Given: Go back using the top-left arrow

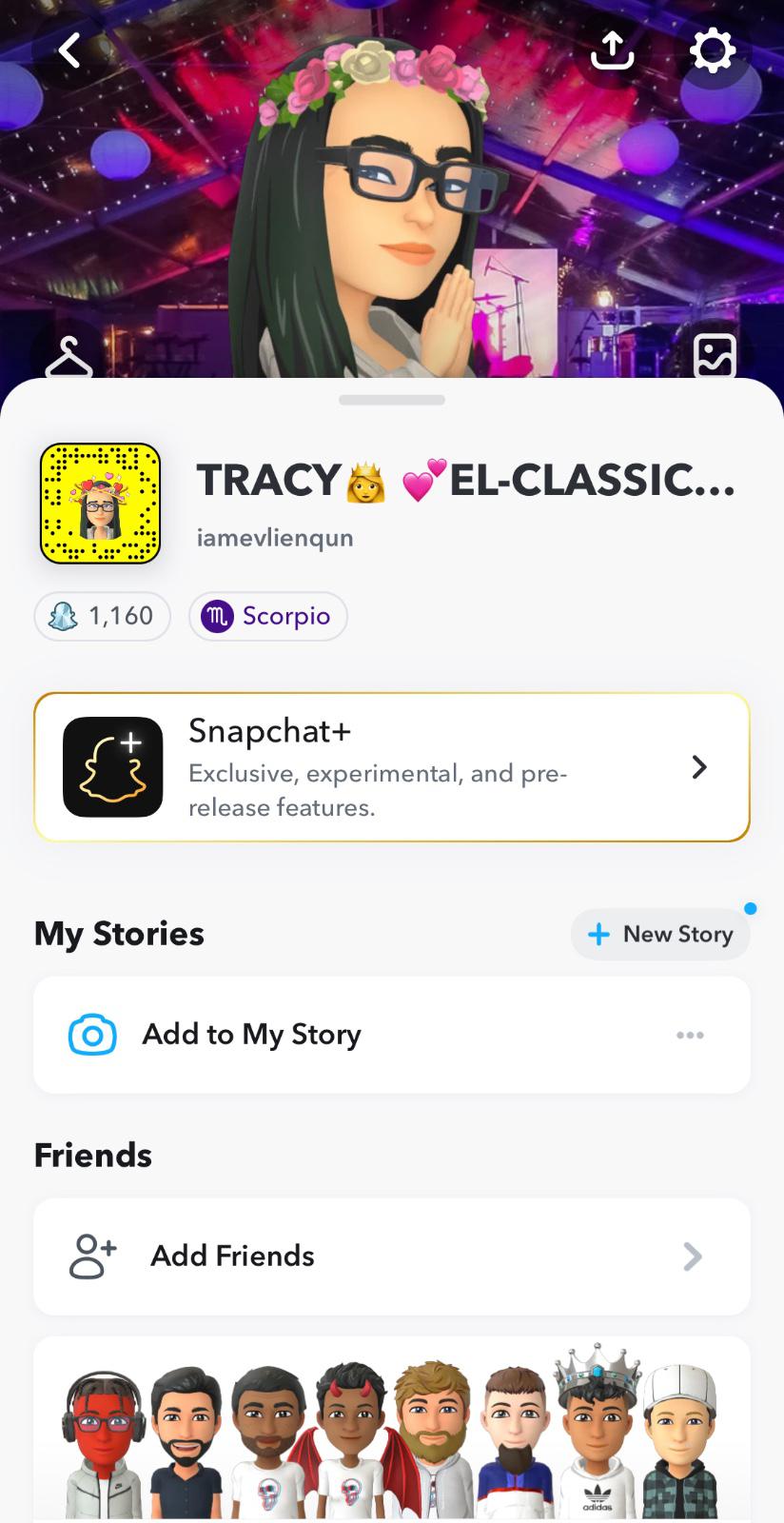Looking at the screenshot, I should [69, 50].
